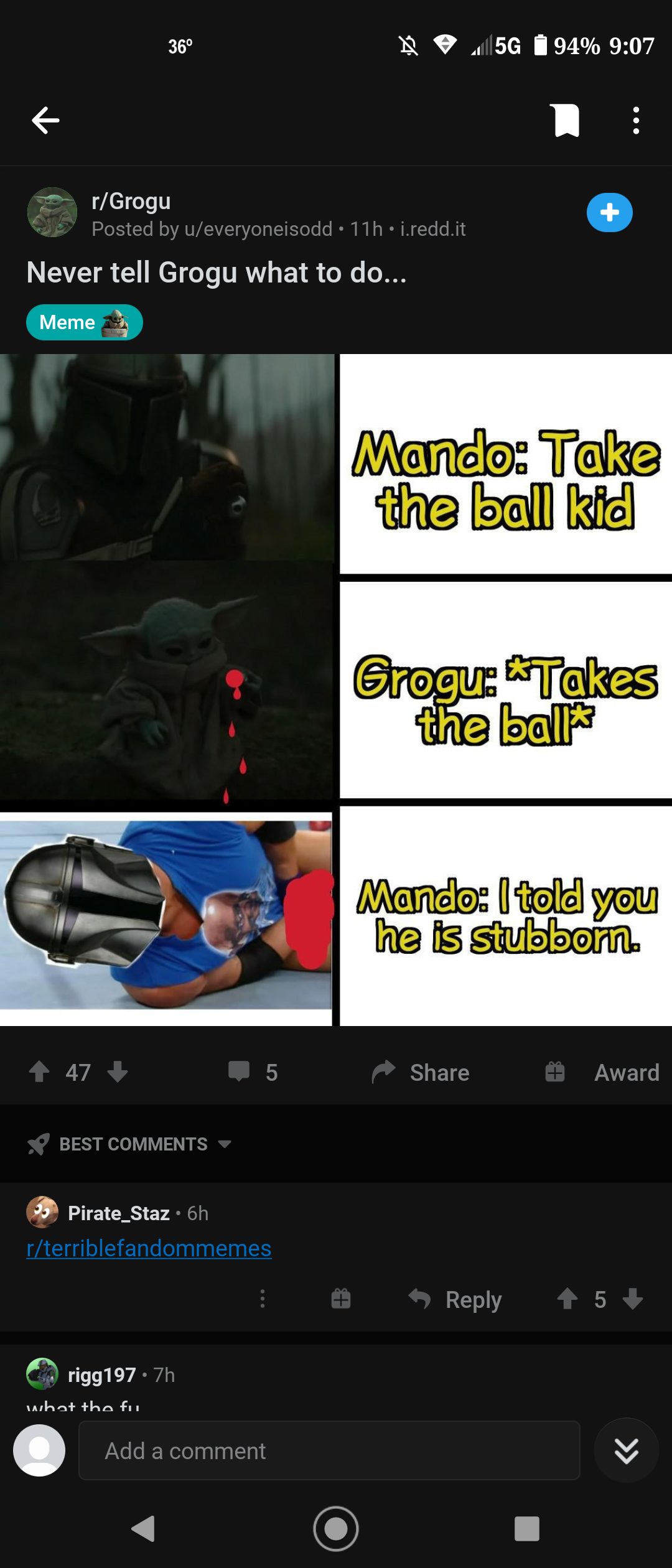The image size is (672, 1568).
Task: Downvote the Grogu post
Action: [x=118, y=1071]
